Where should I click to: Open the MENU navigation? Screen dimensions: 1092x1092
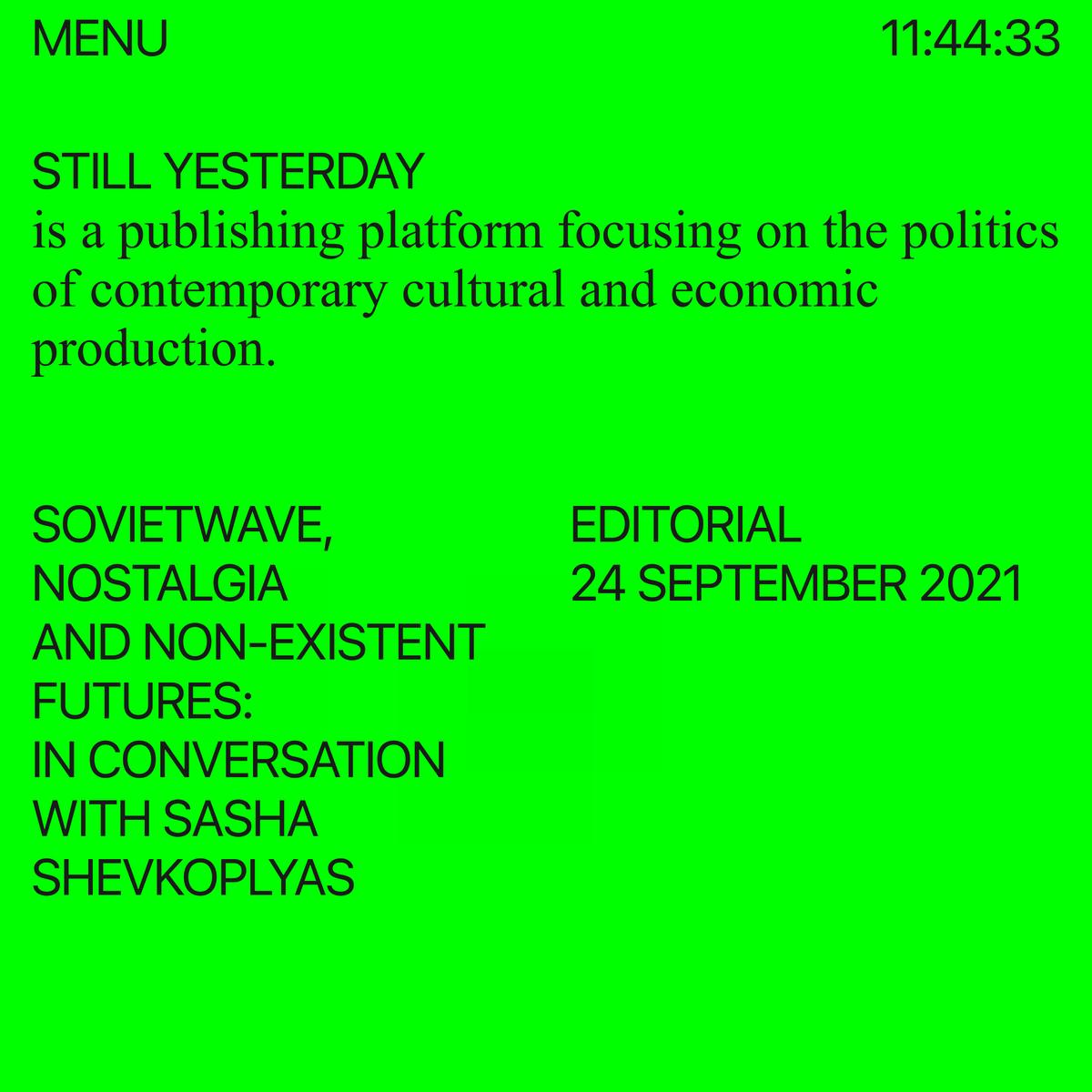[100, 40]
